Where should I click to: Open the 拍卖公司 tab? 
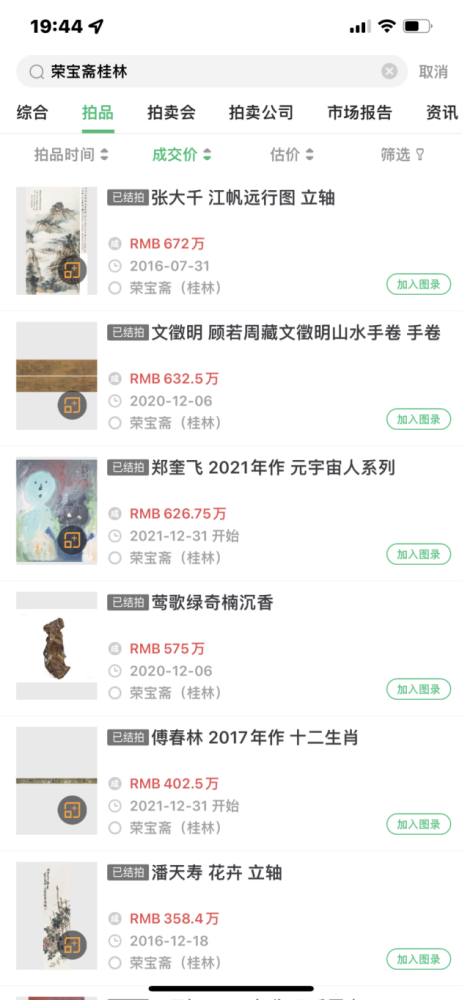coord(261,113)
